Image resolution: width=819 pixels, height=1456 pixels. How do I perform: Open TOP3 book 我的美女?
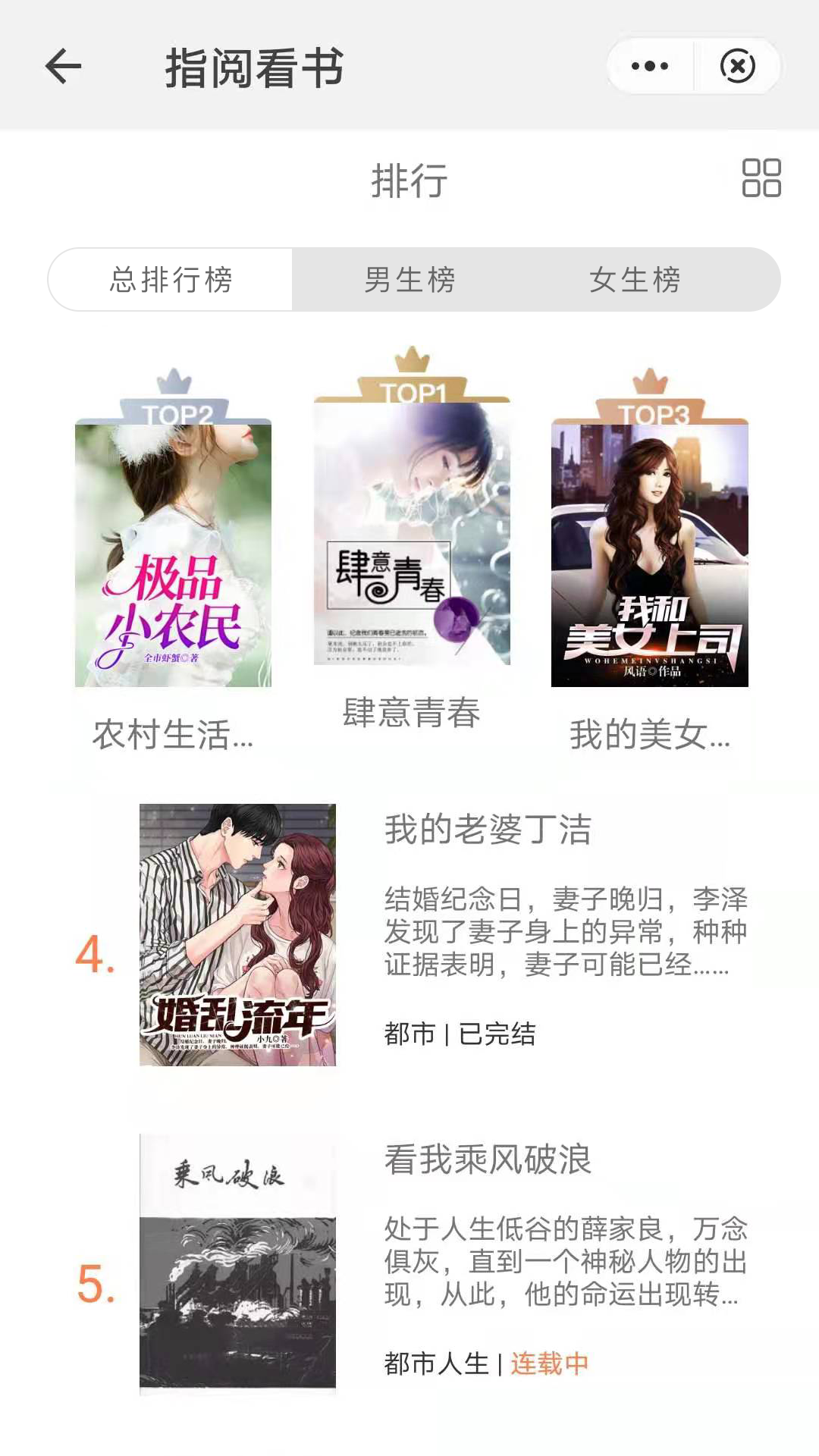[x=649, y=555]
